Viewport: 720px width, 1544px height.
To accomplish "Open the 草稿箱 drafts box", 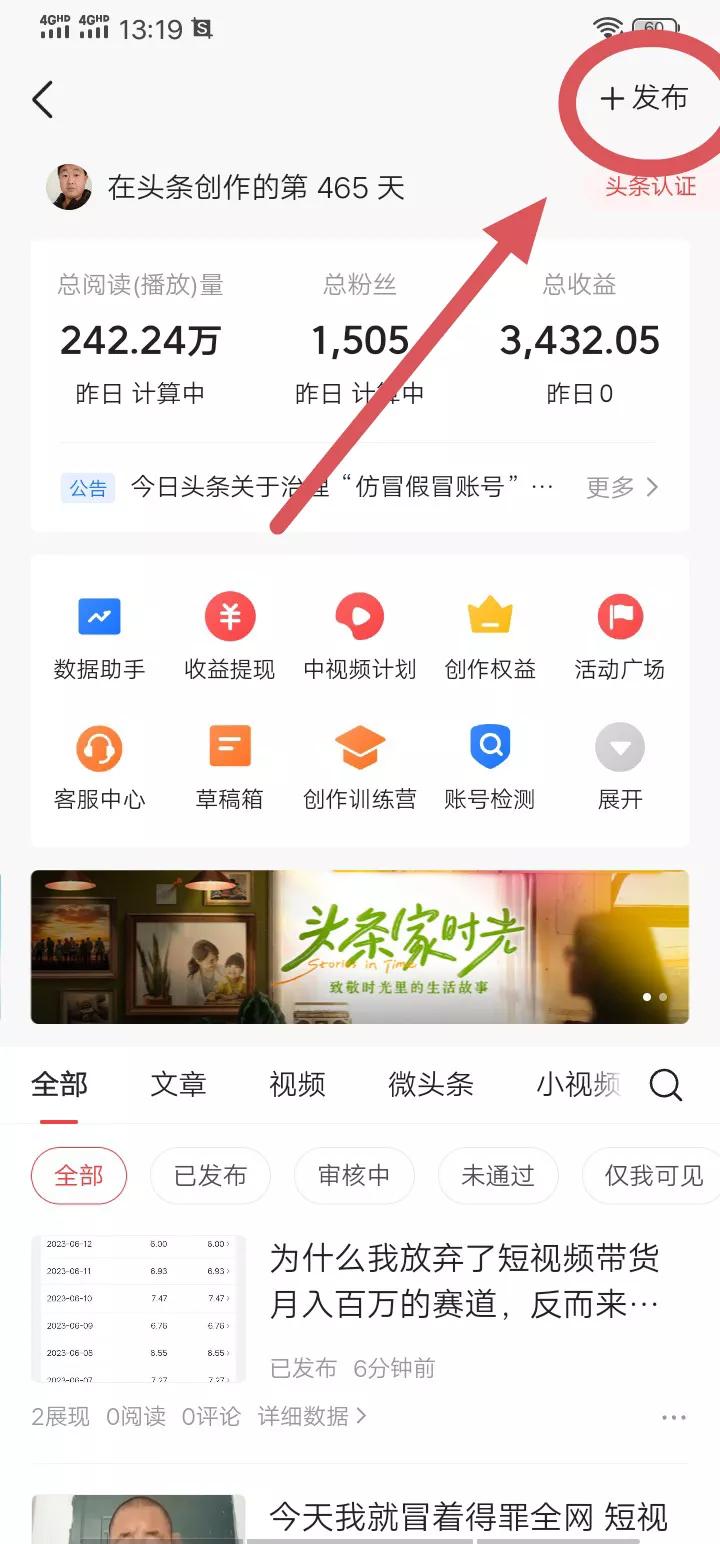I will [x=229, y=767].
